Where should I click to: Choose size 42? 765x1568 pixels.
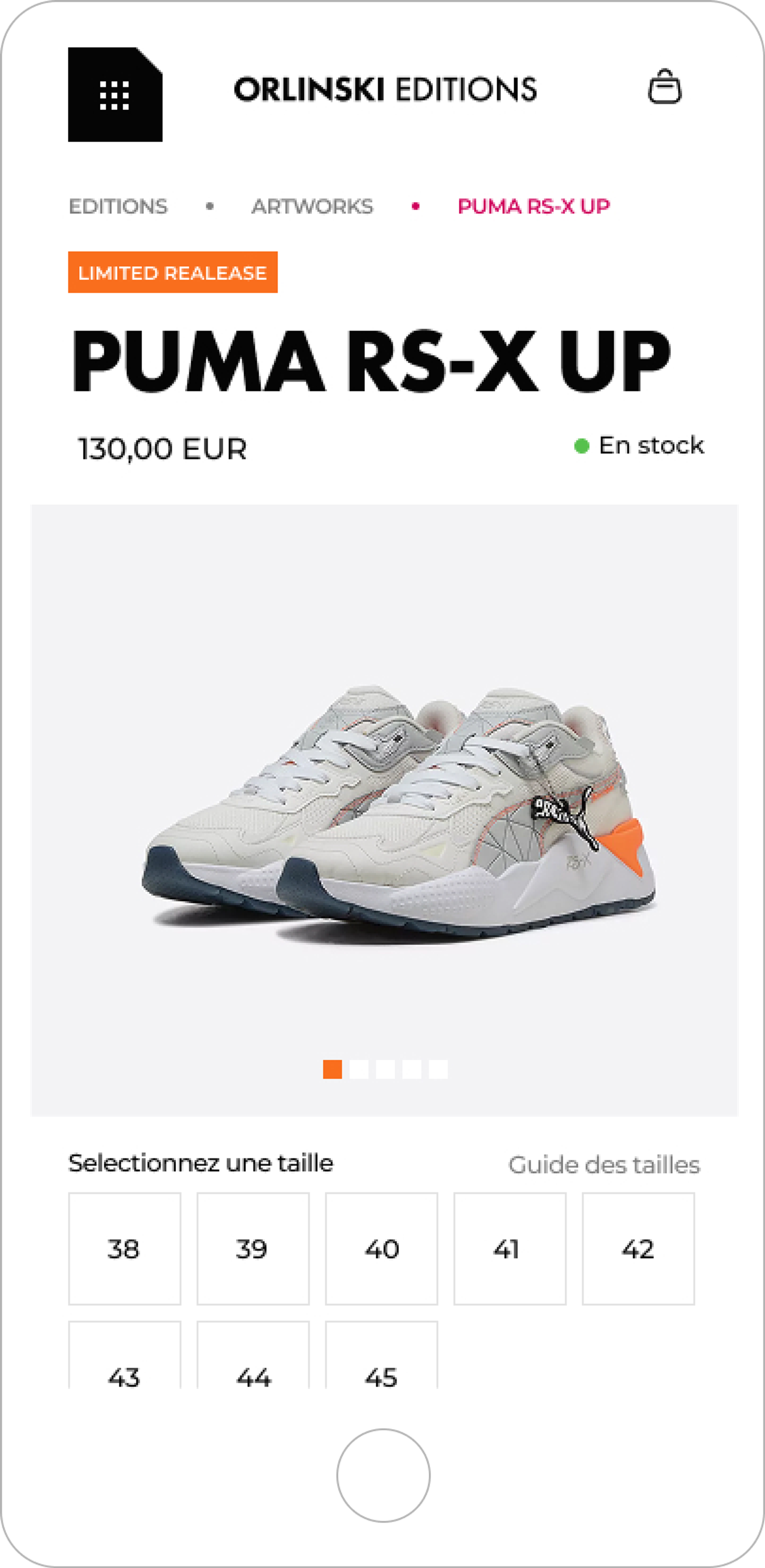(x=638, y=1248)
